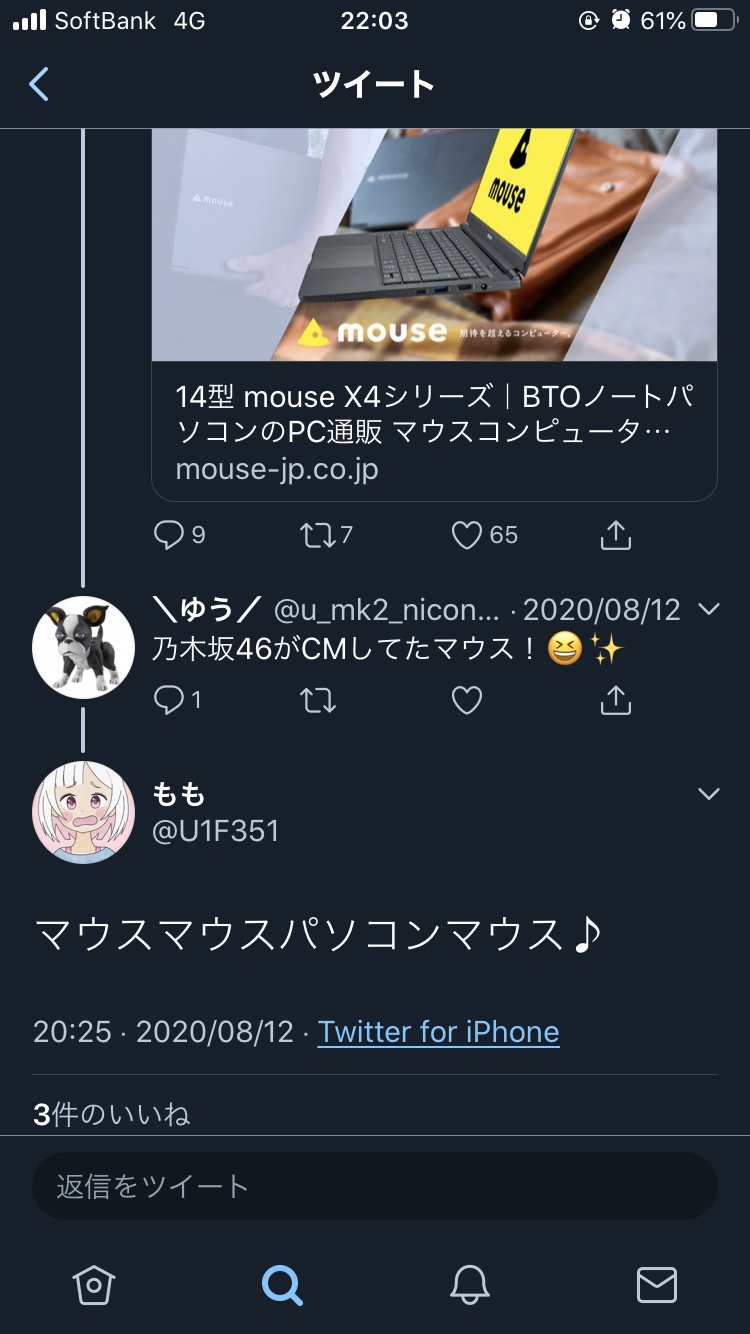
Task: Share ゆう's tweet
Action: (x=615, y=700)
